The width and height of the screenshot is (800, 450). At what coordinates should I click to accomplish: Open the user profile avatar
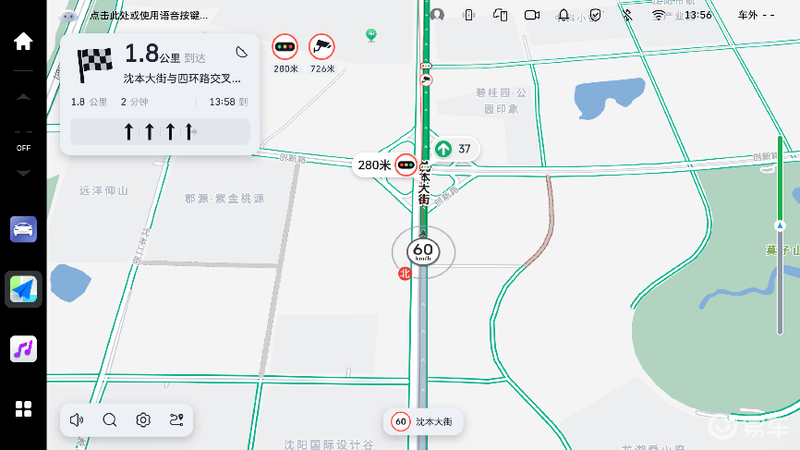[437, 15]
